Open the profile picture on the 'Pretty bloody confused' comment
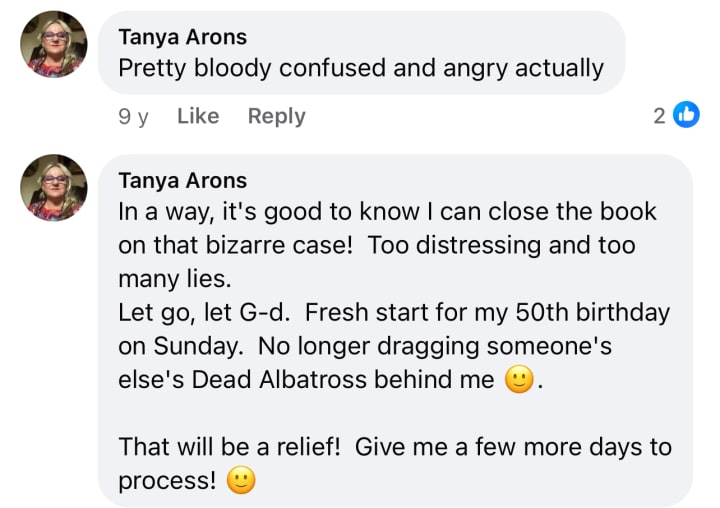 pos(54,44)
